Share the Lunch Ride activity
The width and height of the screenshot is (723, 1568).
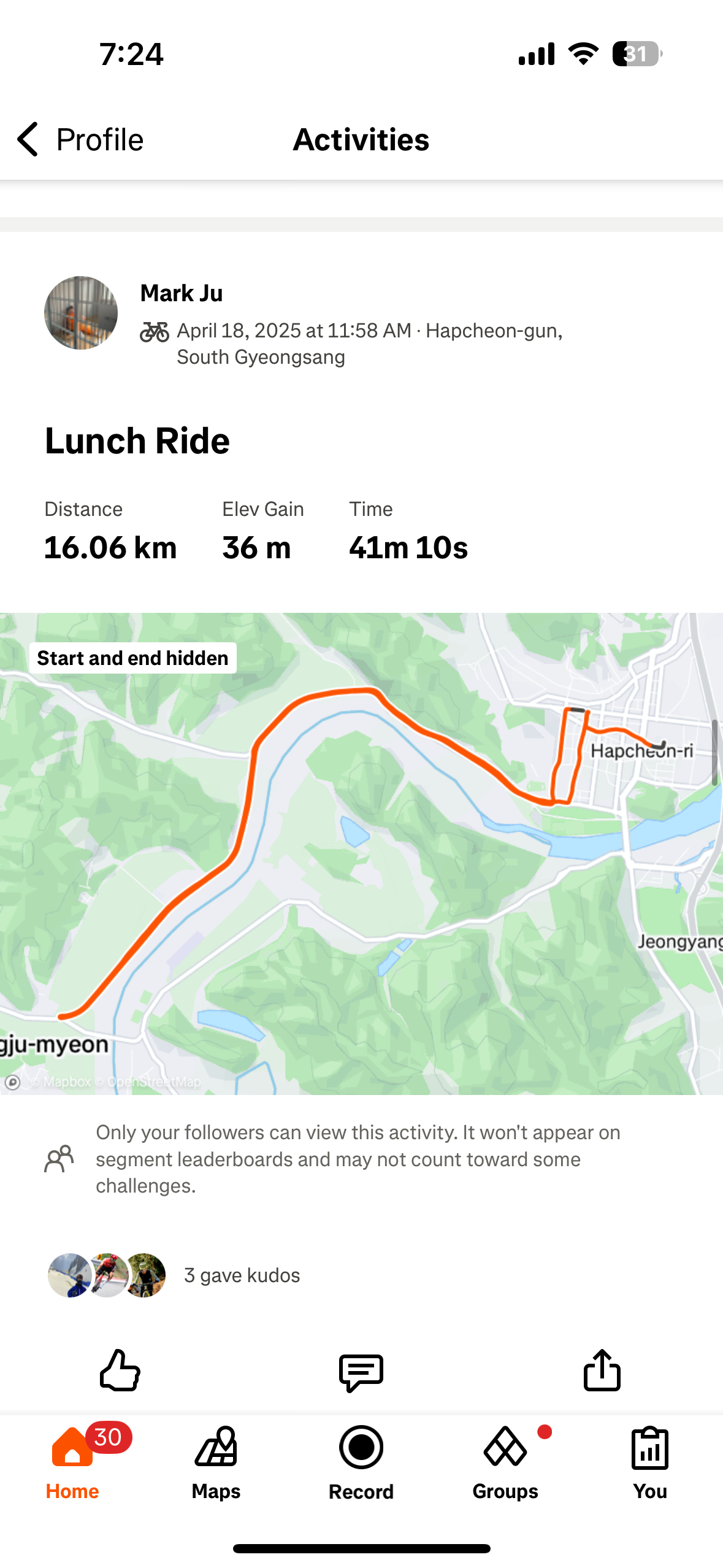(602, 1369)
